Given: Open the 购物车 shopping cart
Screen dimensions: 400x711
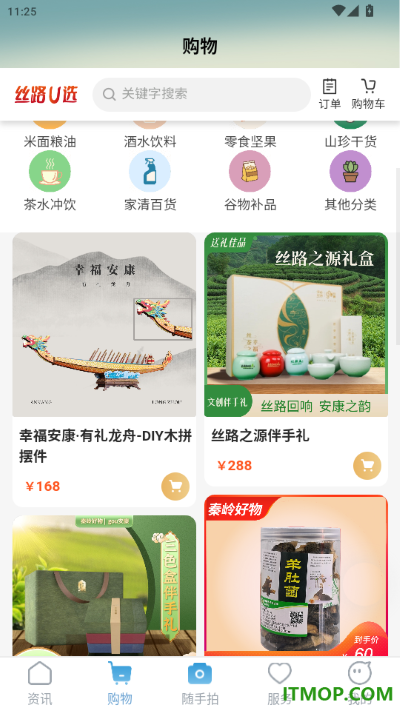Looking at the screenshot, I should [x=368, y=94].
